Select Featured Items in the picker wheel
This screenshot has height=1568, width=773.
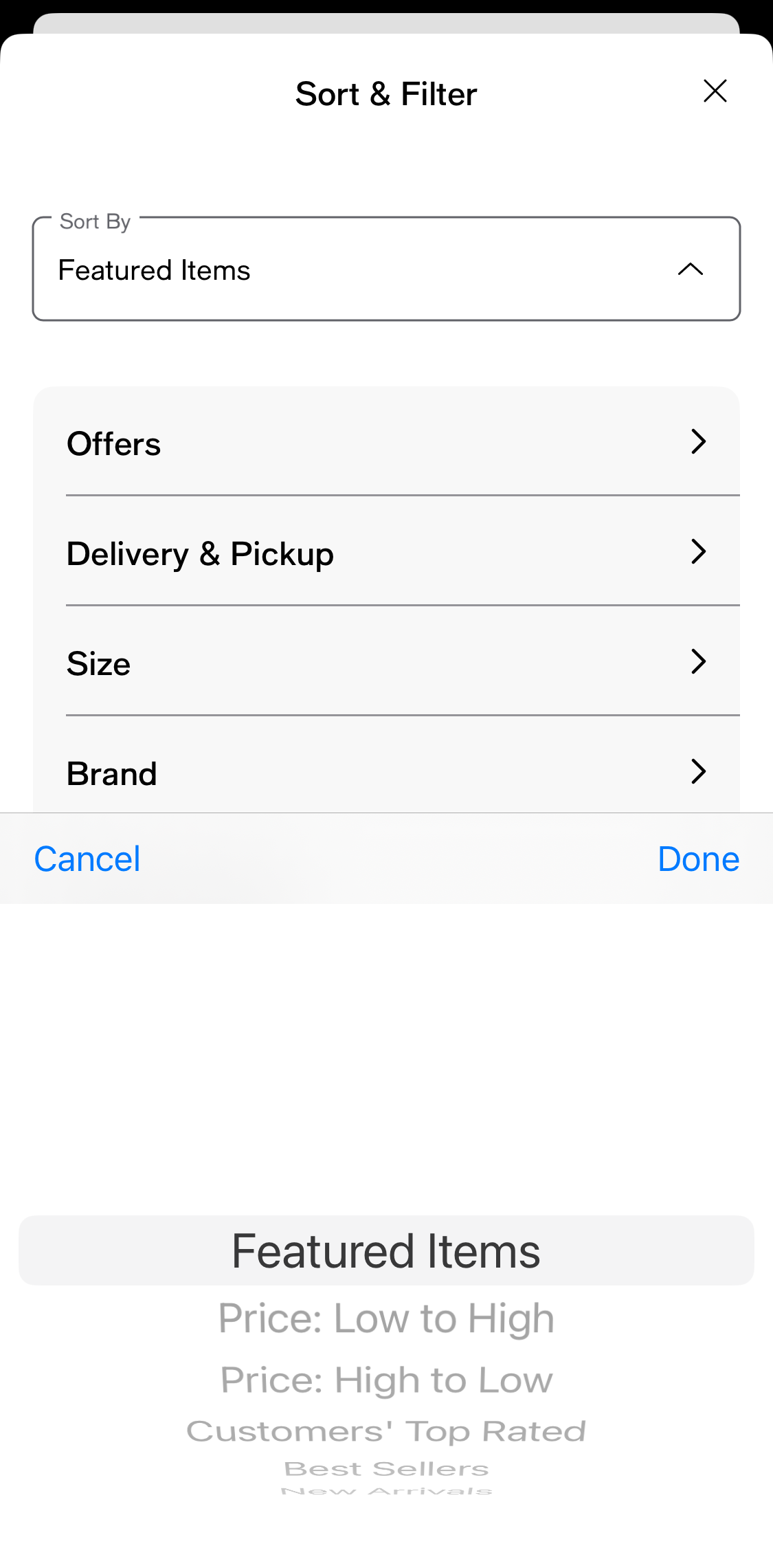coord(386,1250)
